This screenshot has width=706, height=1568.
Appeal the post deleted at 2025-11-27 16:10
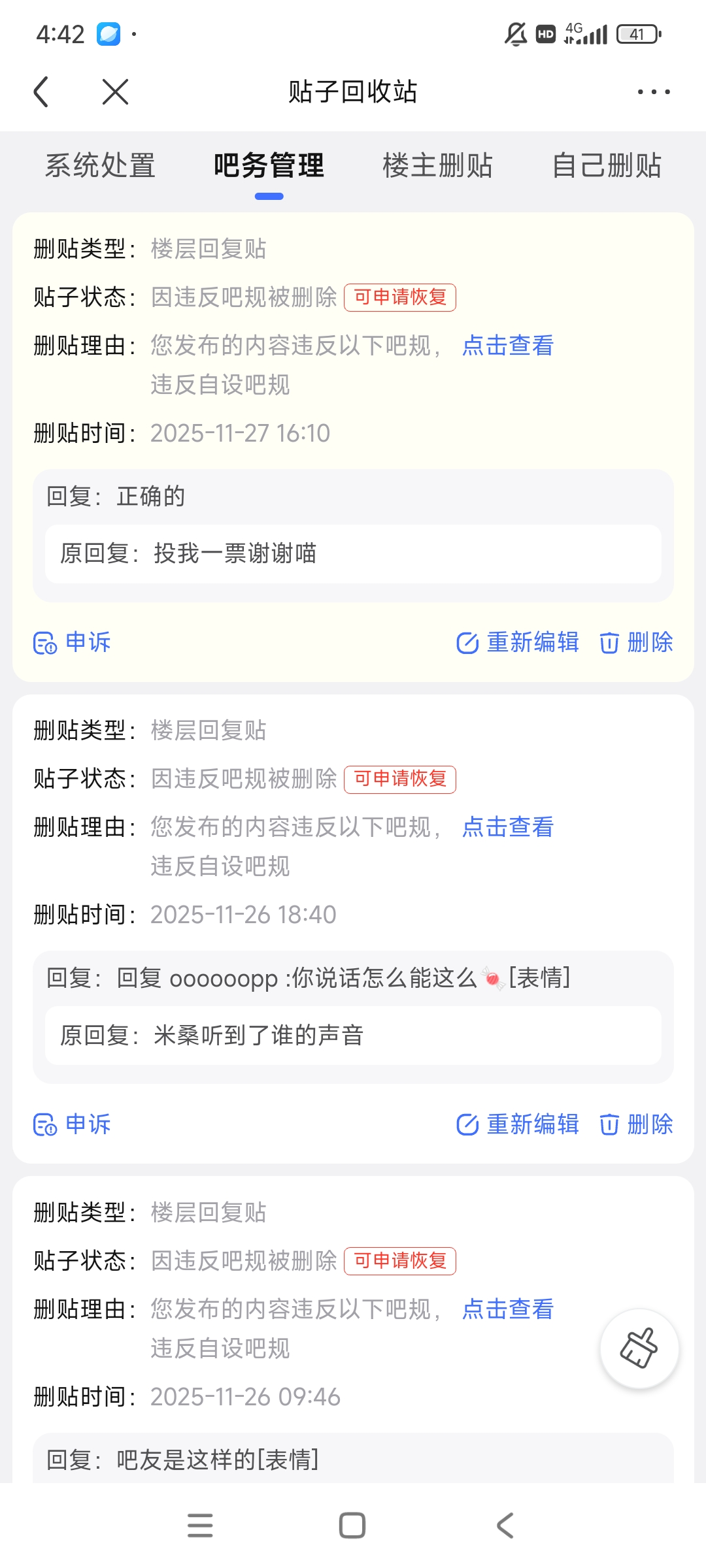(x=73, y=643)
